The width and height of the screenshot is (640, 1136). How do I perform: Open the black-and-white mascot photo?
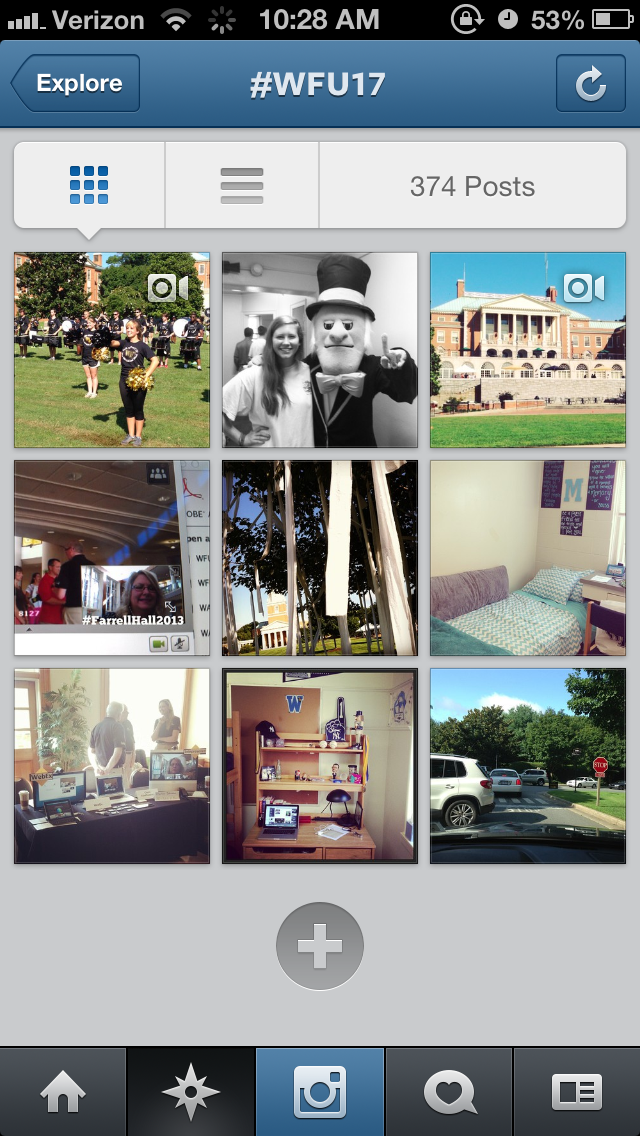click(x=320, y=350)
